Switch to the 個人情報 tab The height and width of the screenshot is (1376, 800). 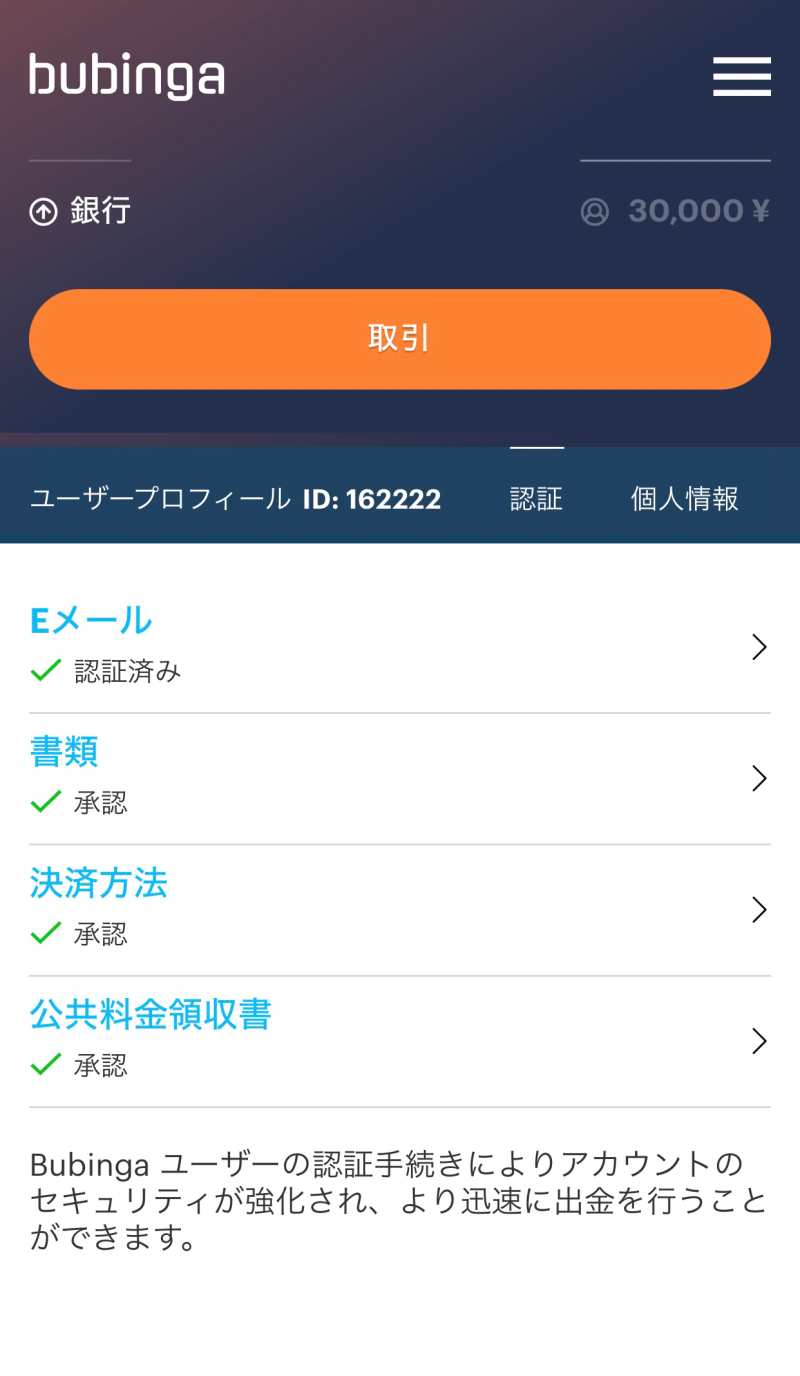tap(684, 498)
